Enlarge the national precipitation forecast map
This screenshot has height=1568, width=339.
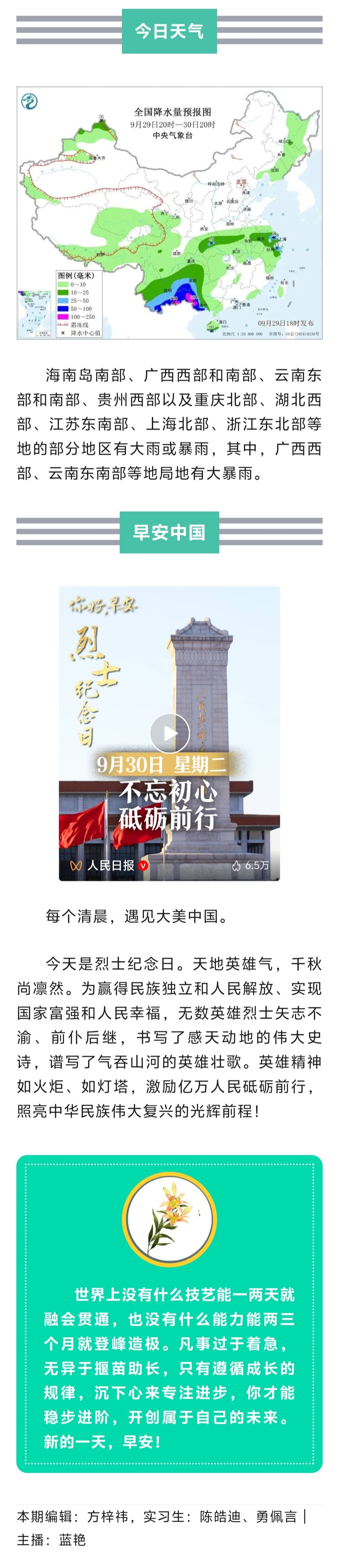pos(169,213)
